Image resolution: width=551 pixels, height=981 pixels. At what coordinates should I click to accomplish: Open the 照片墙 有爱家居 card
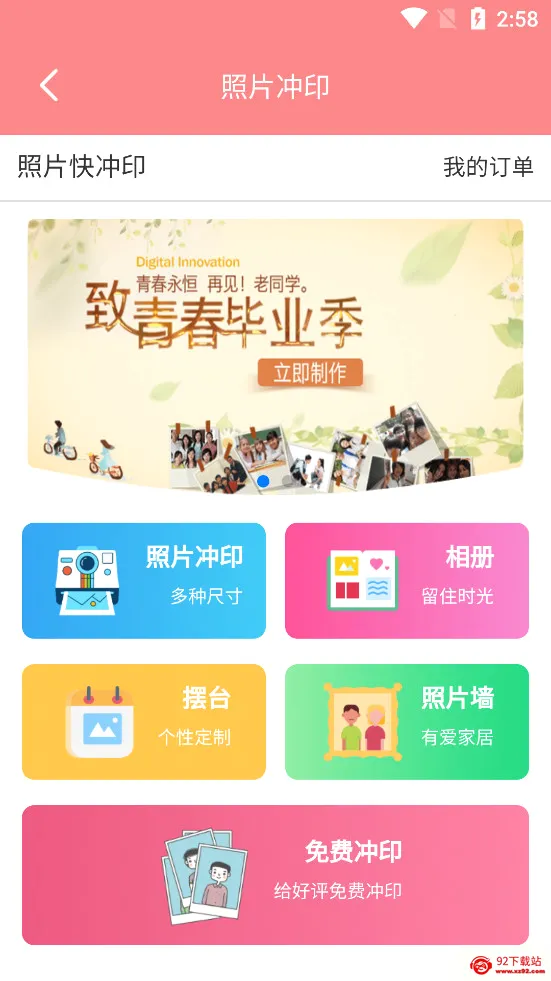[407, 721]
